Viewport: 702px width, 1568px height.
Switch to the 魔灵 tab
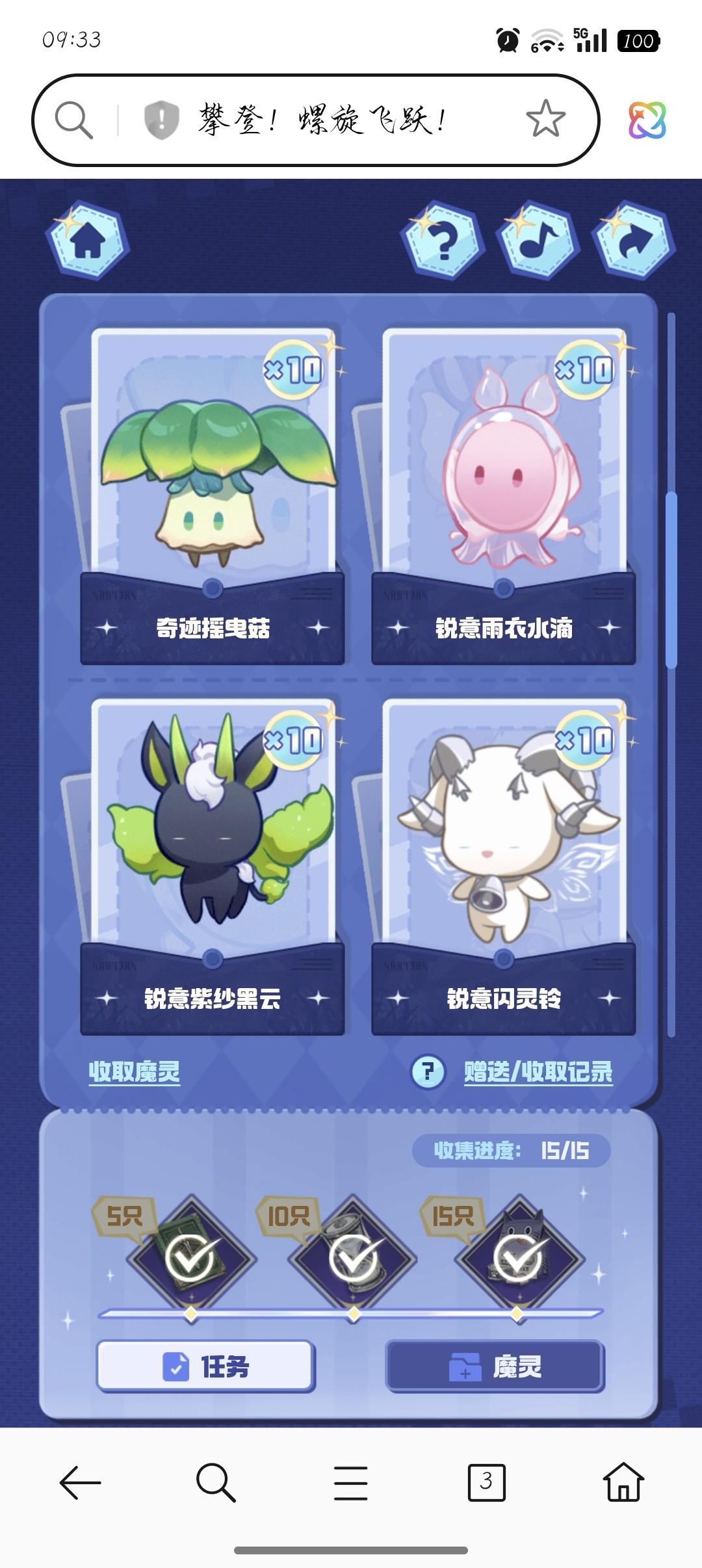495,1366
